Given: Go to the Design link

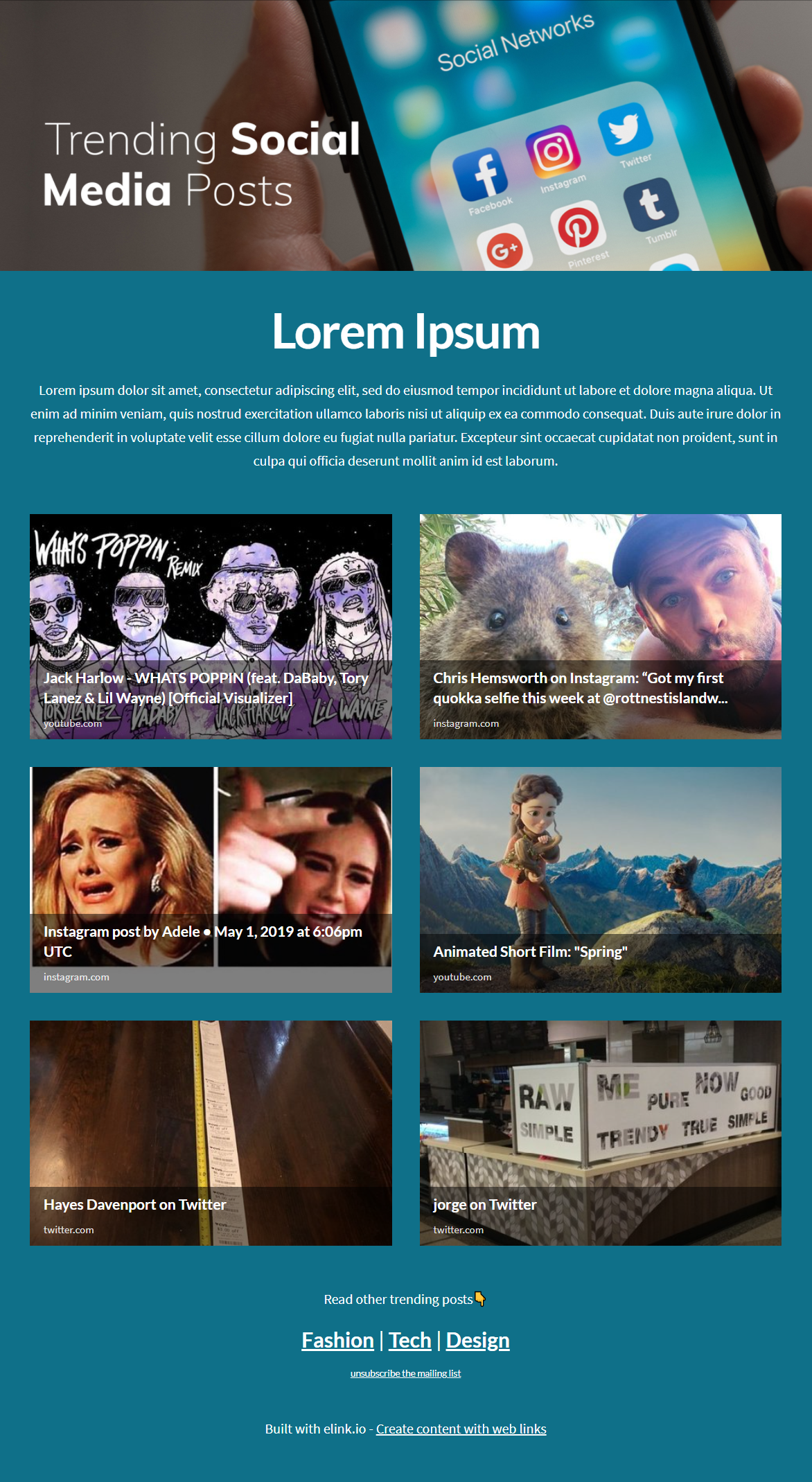Looking at the screenshot, I should (x=477, y=1341).
